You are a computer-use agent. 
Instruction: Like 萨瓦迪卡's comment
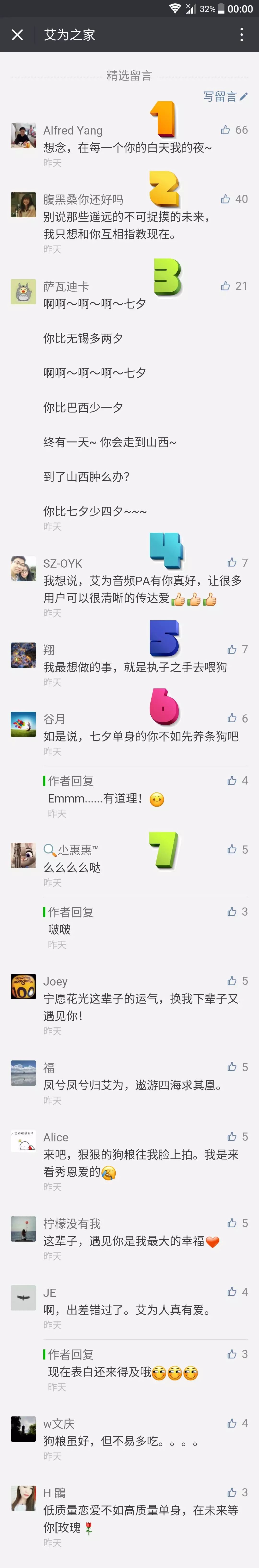(x=226, y=286)
